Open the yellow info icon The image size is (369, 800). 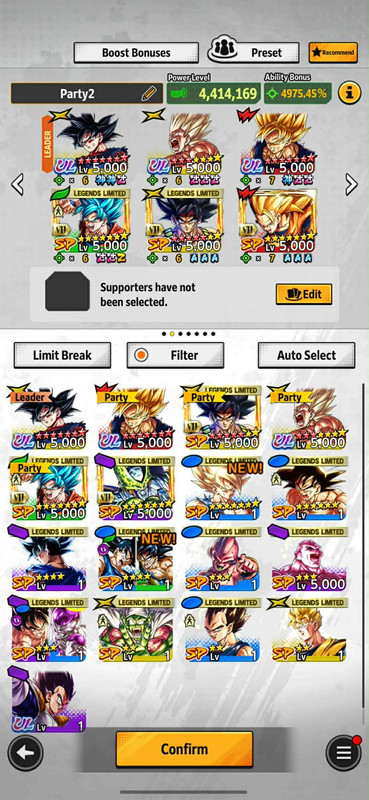(350, 93)
